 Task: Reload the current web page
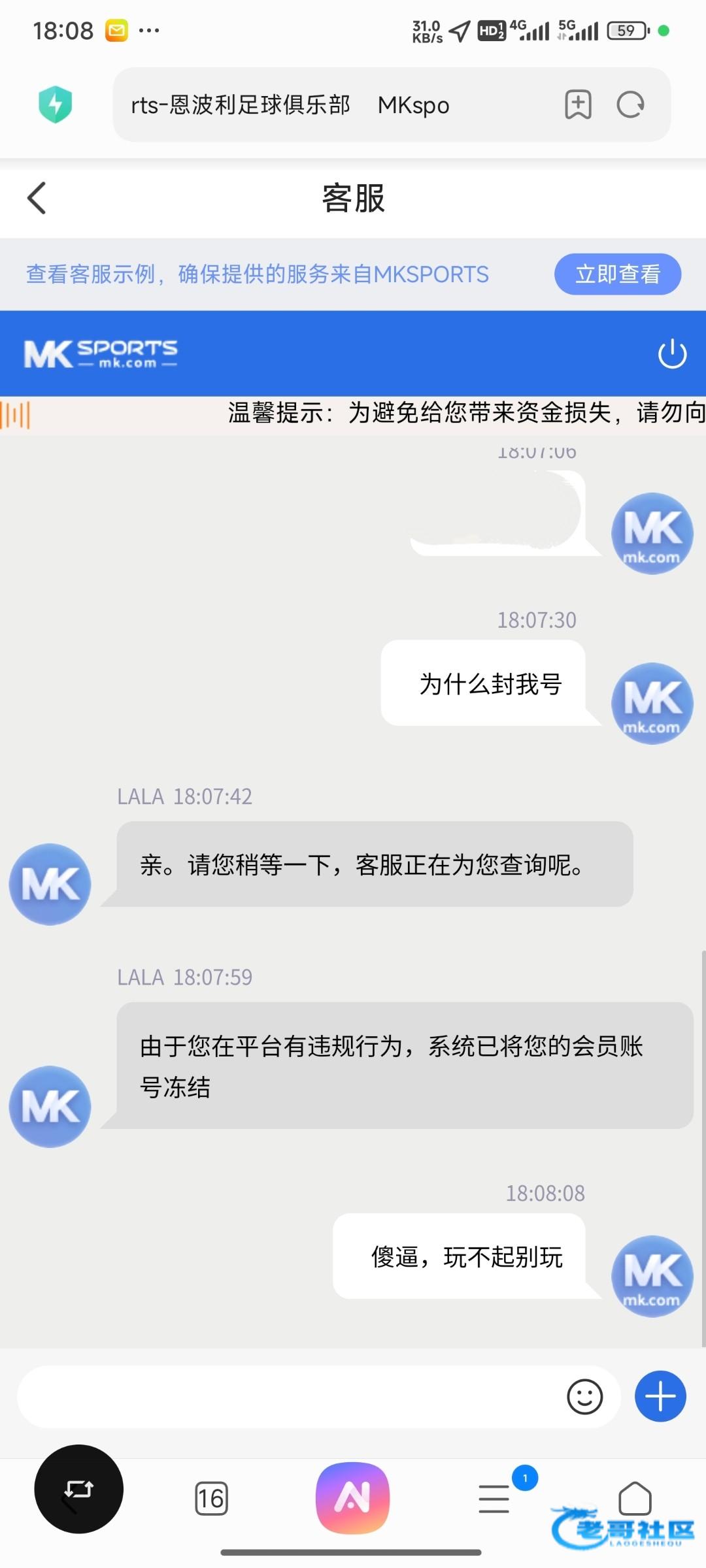tap(631, 105)
